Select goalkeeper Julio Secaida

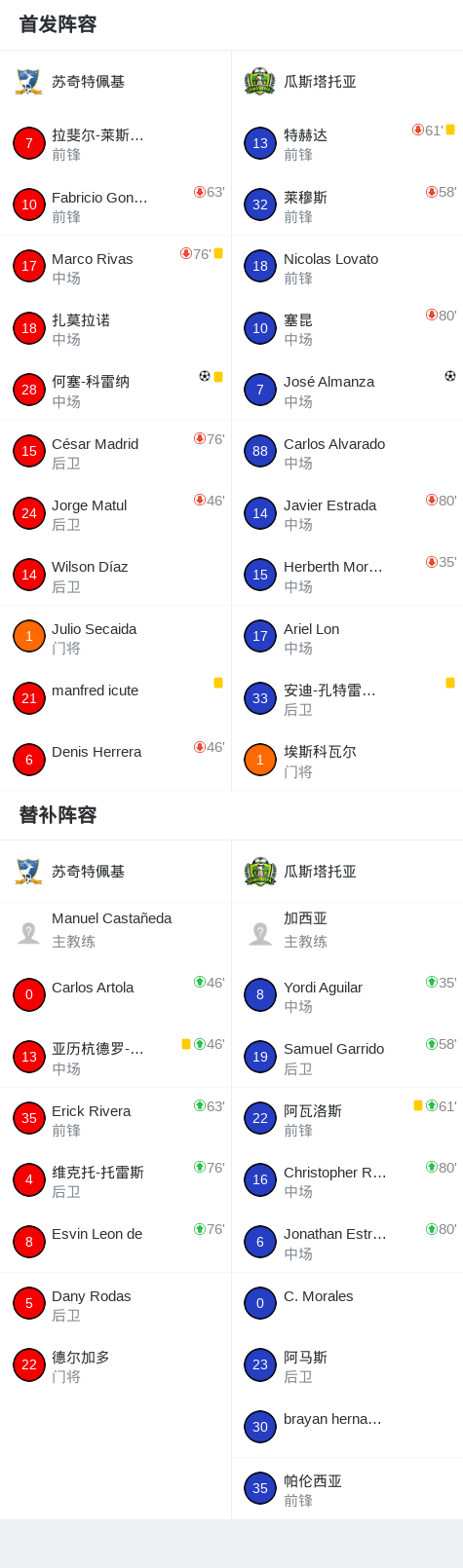pos(115,637)
